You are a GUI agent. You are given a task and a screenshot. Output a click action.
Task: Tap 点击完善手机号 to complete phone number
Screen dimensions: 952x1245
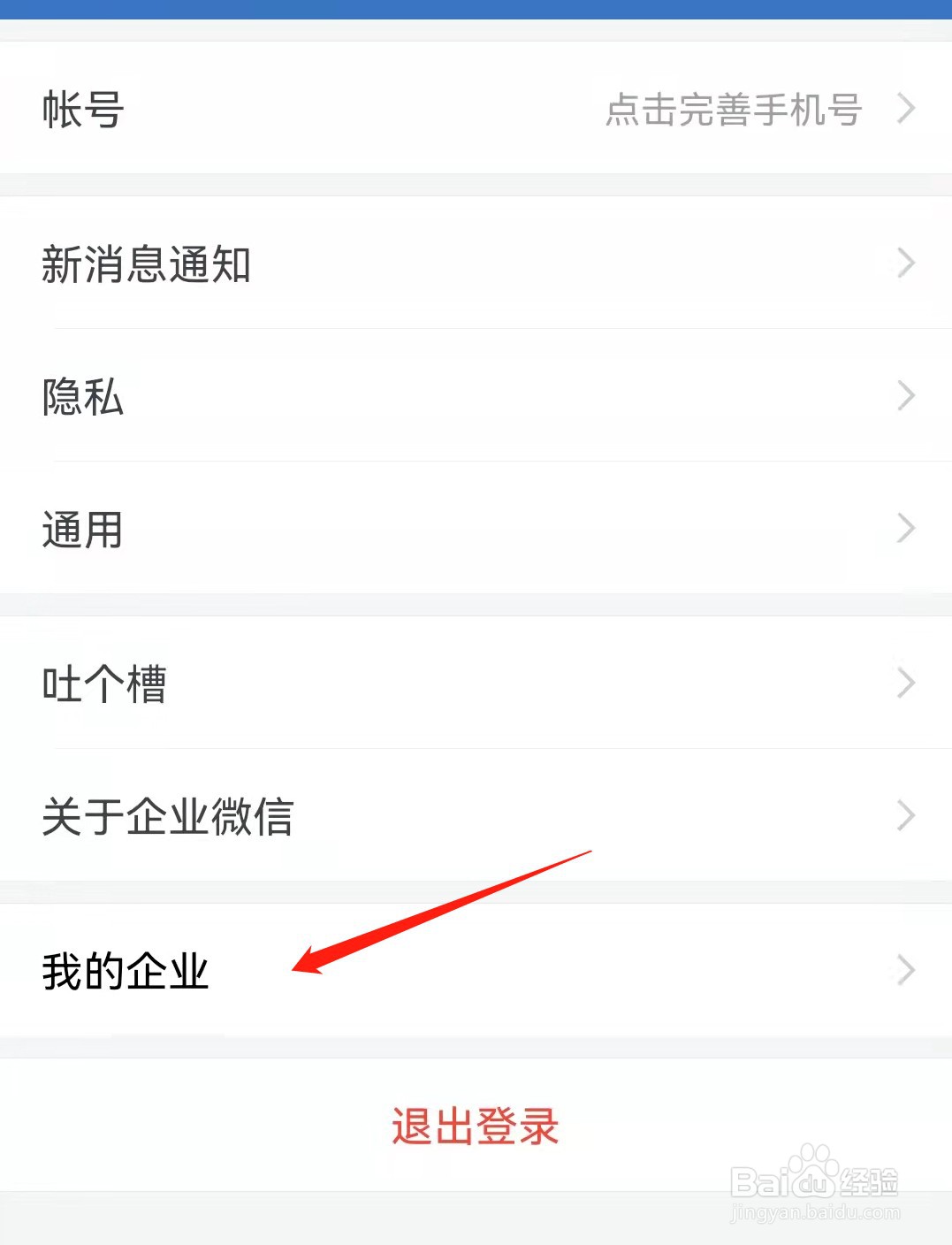point(734,109)
